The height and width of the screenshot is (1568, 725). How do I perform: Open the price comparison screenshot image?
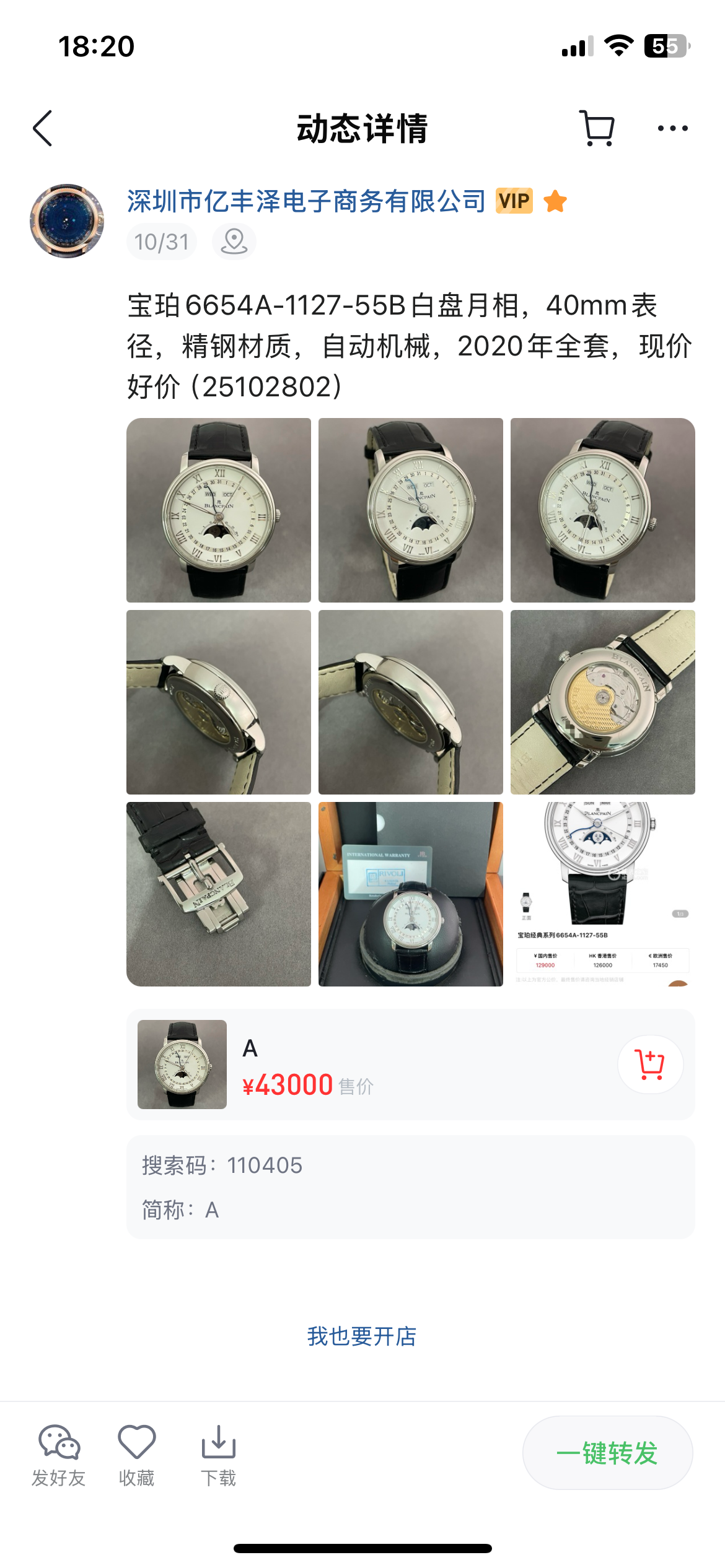click(x=602, y=894)
